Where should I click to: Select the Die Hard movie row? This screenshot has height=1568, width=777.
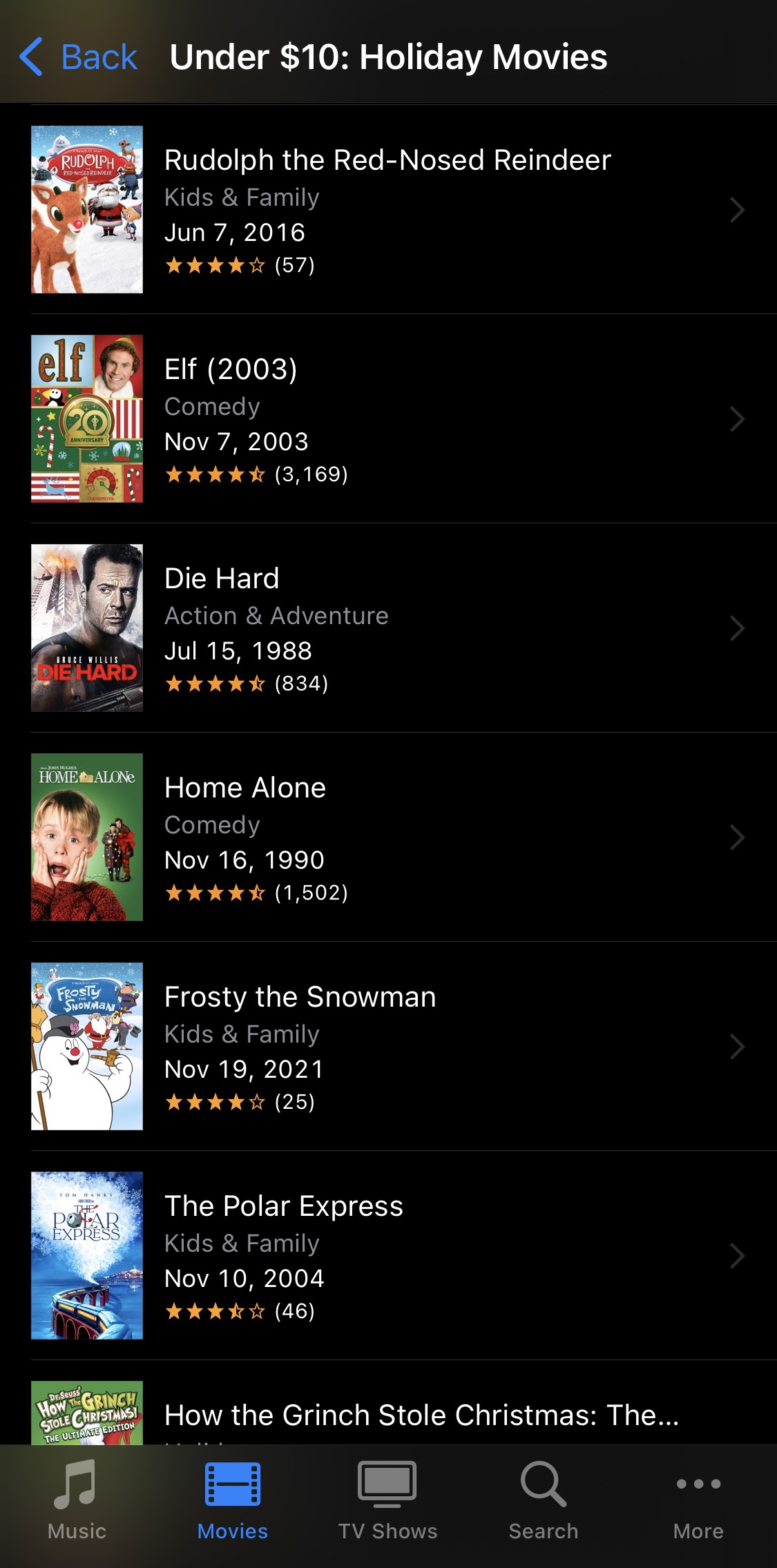(387, 628)
